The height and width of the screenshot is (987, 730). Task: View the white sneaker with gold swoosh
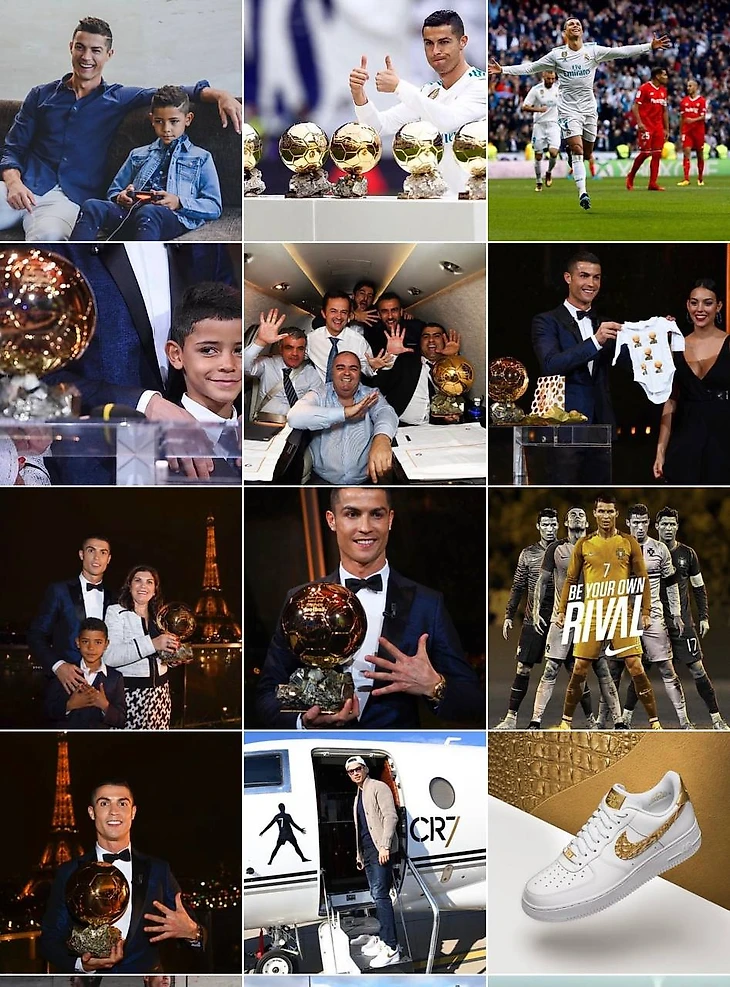click(x=609, y=852)
